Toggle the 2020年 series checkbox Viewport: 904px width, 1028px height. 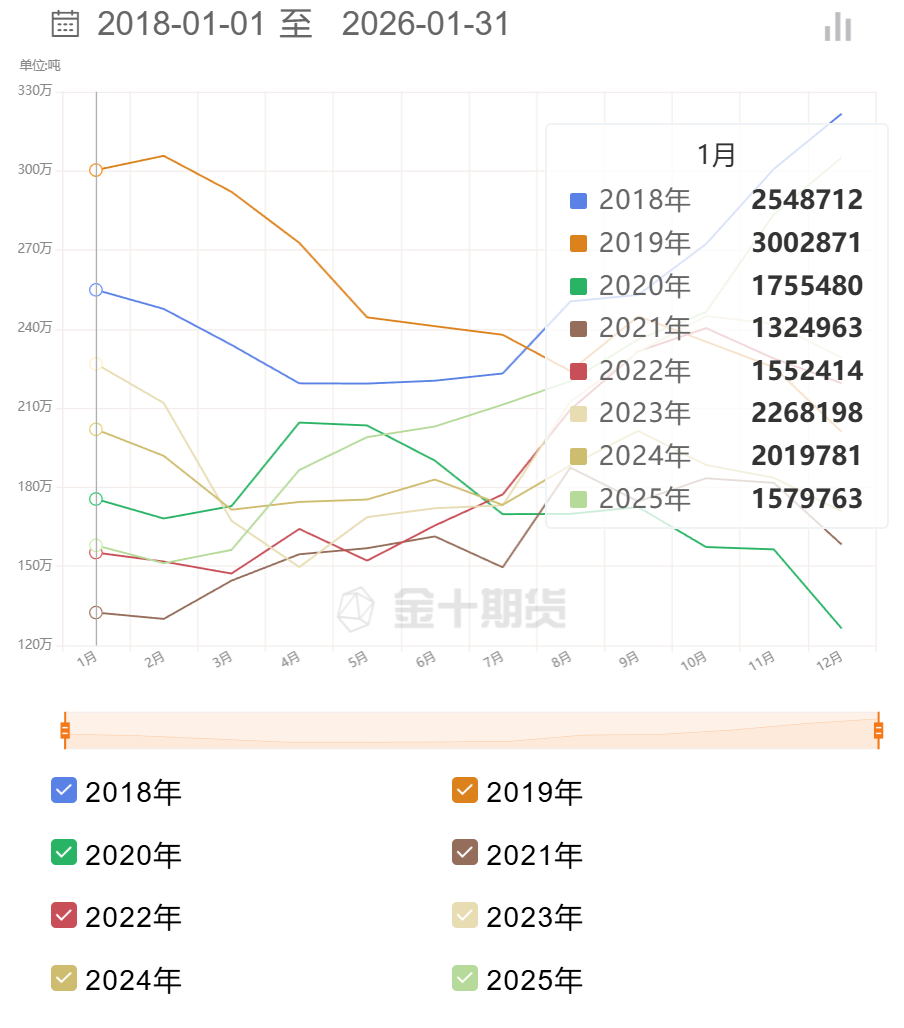tap(64, 853)
